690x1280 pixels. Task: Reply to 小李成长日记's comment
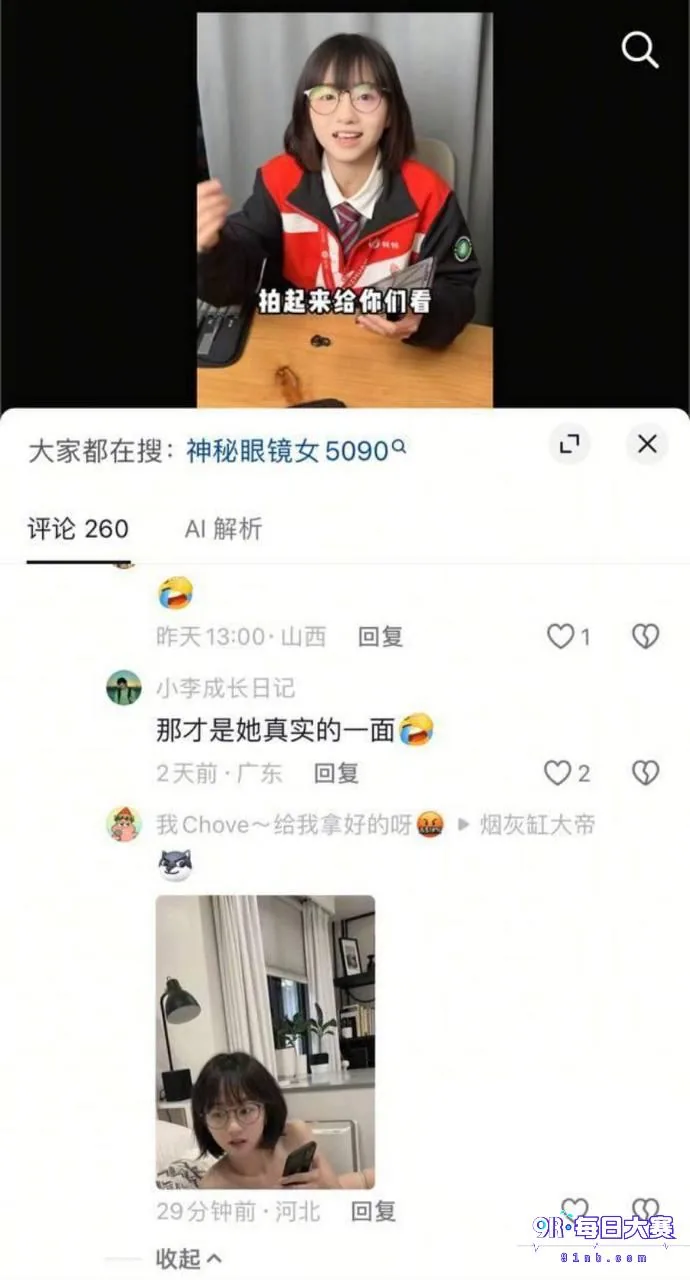336,773
